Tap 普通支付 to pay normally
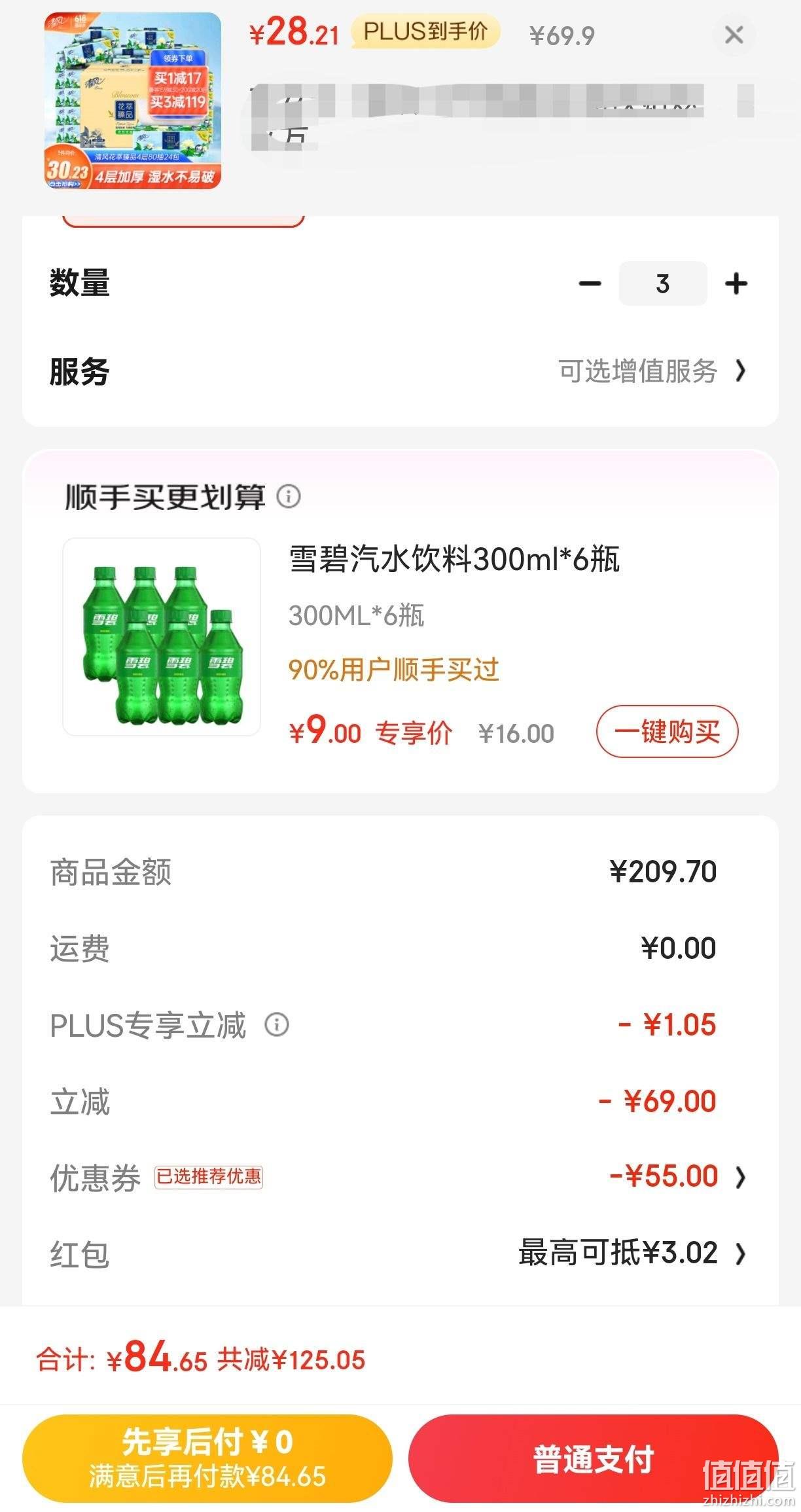Image resolution: width=801 pixels, height=1512 pixels. tap(593, 1458)
